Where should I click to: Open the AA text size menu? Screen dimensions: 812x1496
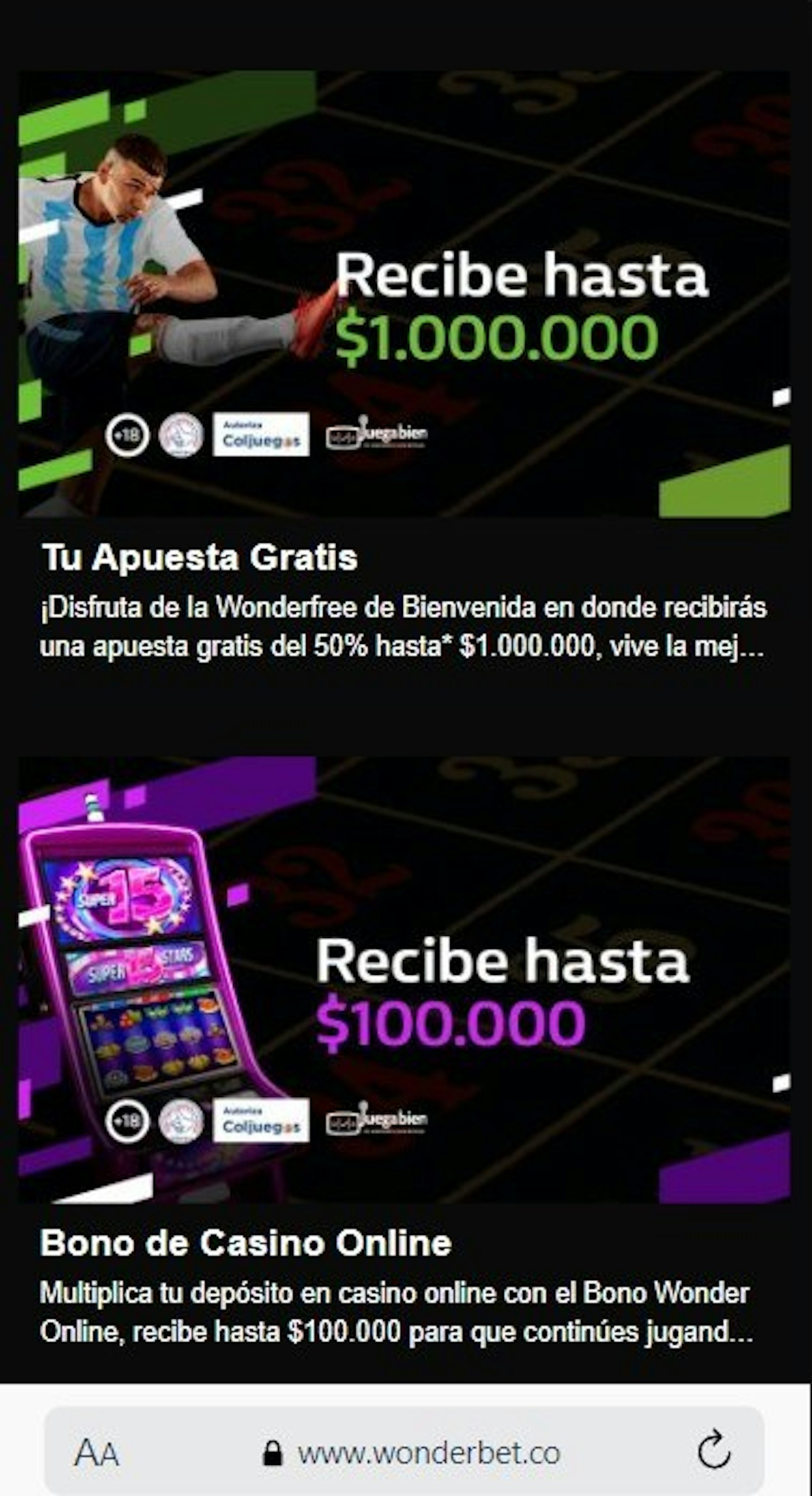[x=97, y=1454]
